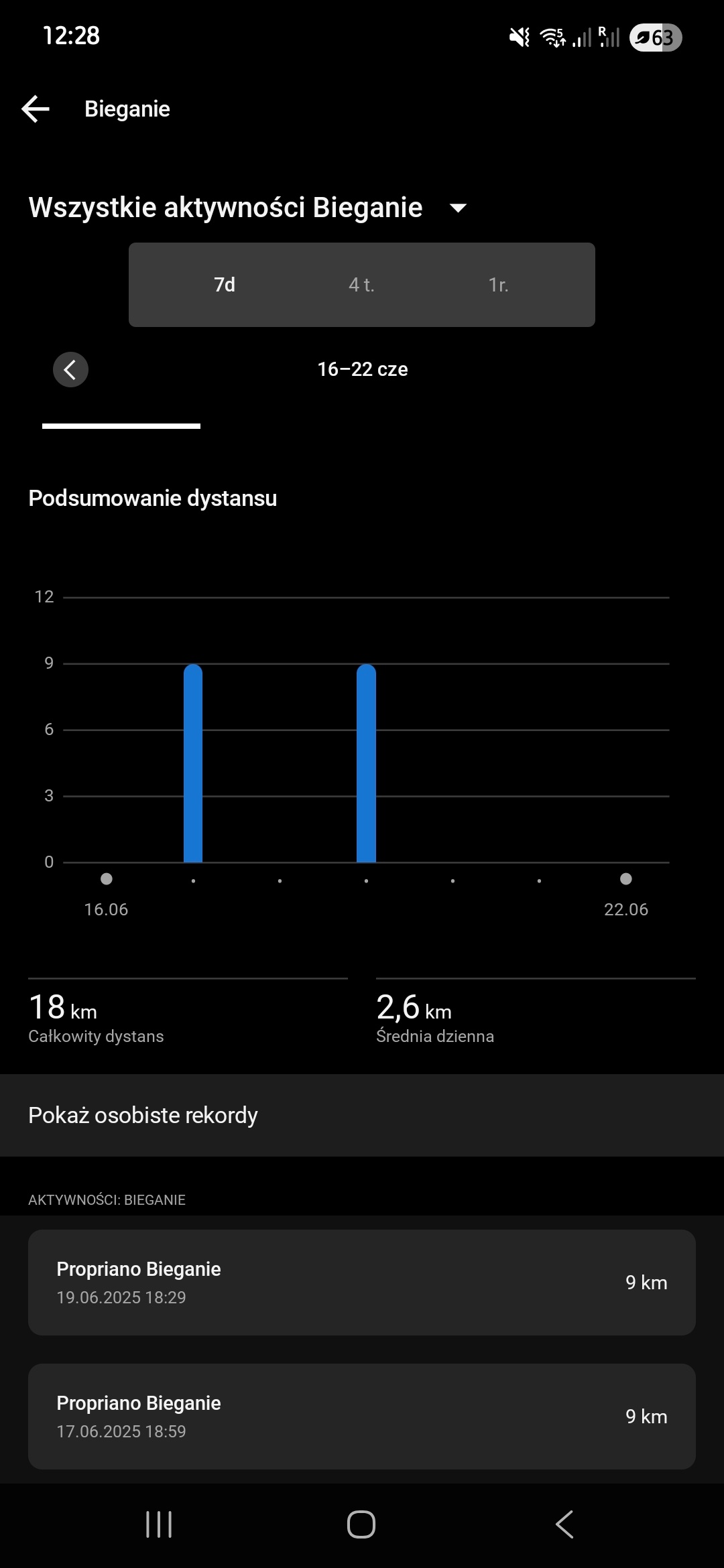The image size is (724, 1568).
Task: Expand the Wszystkie aktywności Bieganie dropdown
Action: [458, 208]
